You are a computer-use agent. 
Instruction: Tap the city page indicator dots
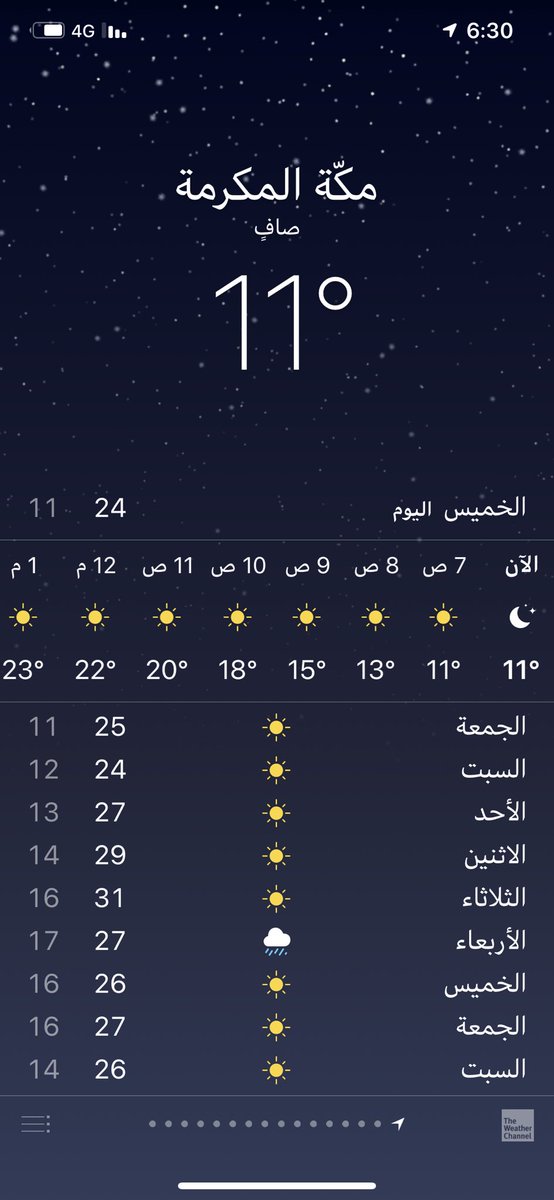pyautogui.click(x=276, y=1125)
